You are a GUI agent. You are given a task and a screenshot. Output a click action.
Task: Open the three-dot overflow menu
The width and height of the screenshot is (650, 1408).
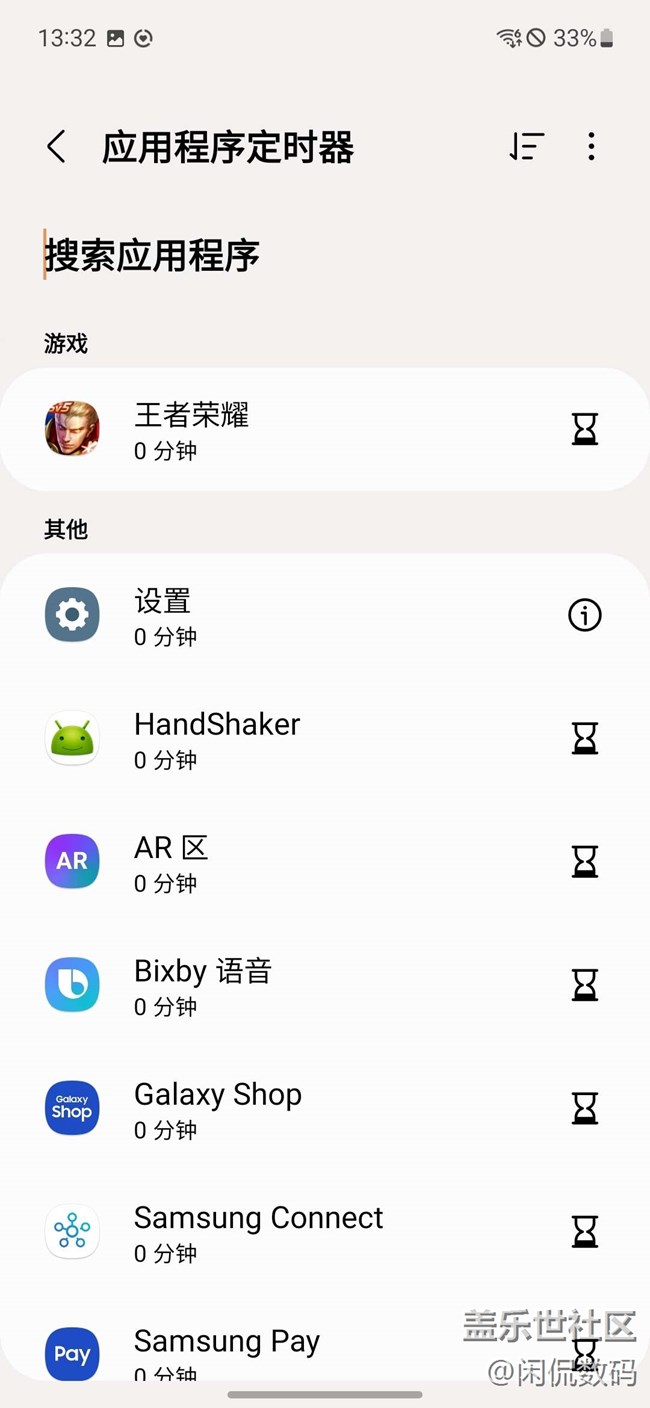(x=591, y=147)
